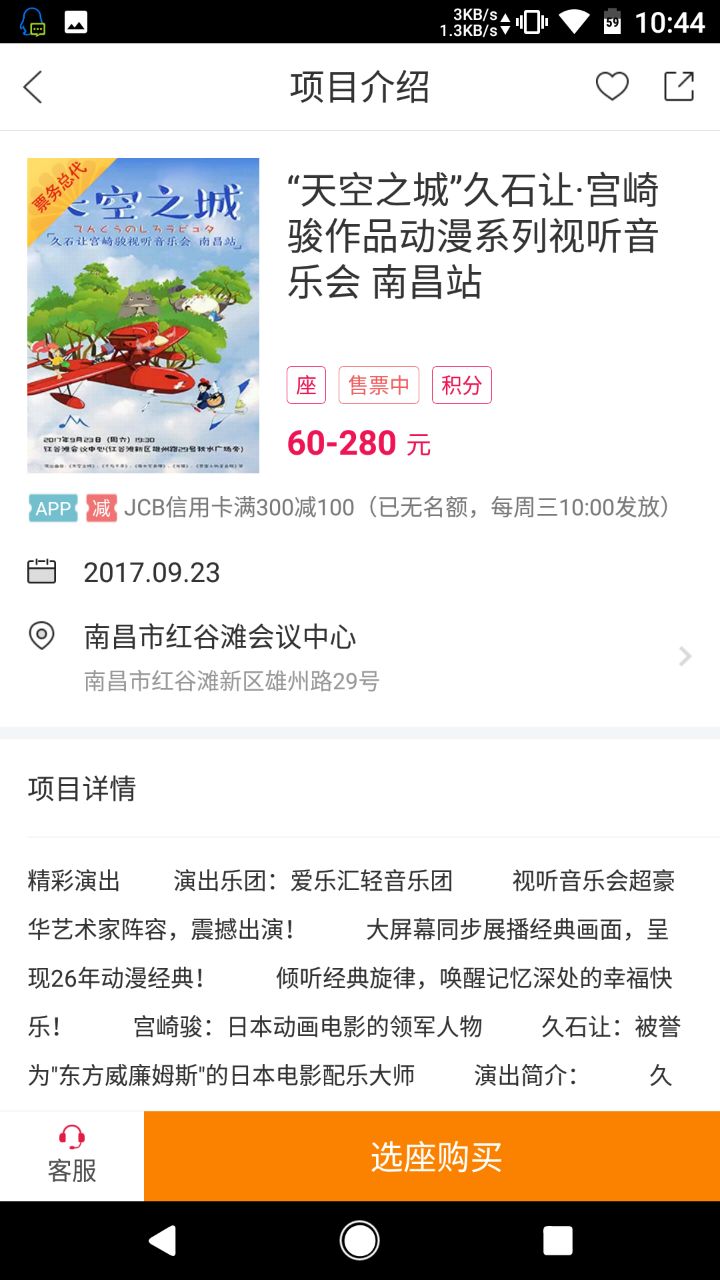Open the 天空之城 concert poster image
The height and width of the screenshot is (1280, 720).
[x=143, y=315]
